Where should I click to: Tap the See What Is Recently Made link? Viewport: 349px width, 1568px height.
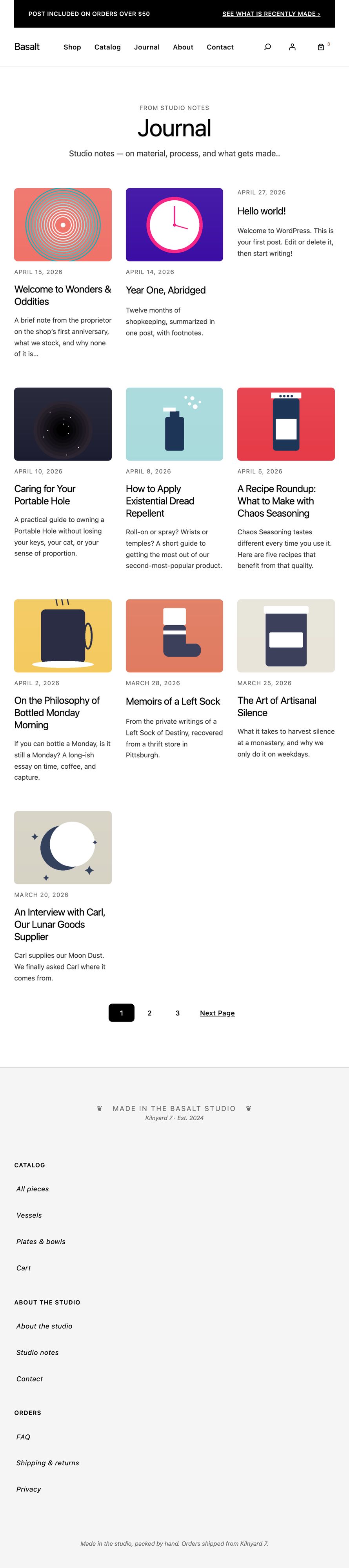pyautogui.click(x=271, y=13)
